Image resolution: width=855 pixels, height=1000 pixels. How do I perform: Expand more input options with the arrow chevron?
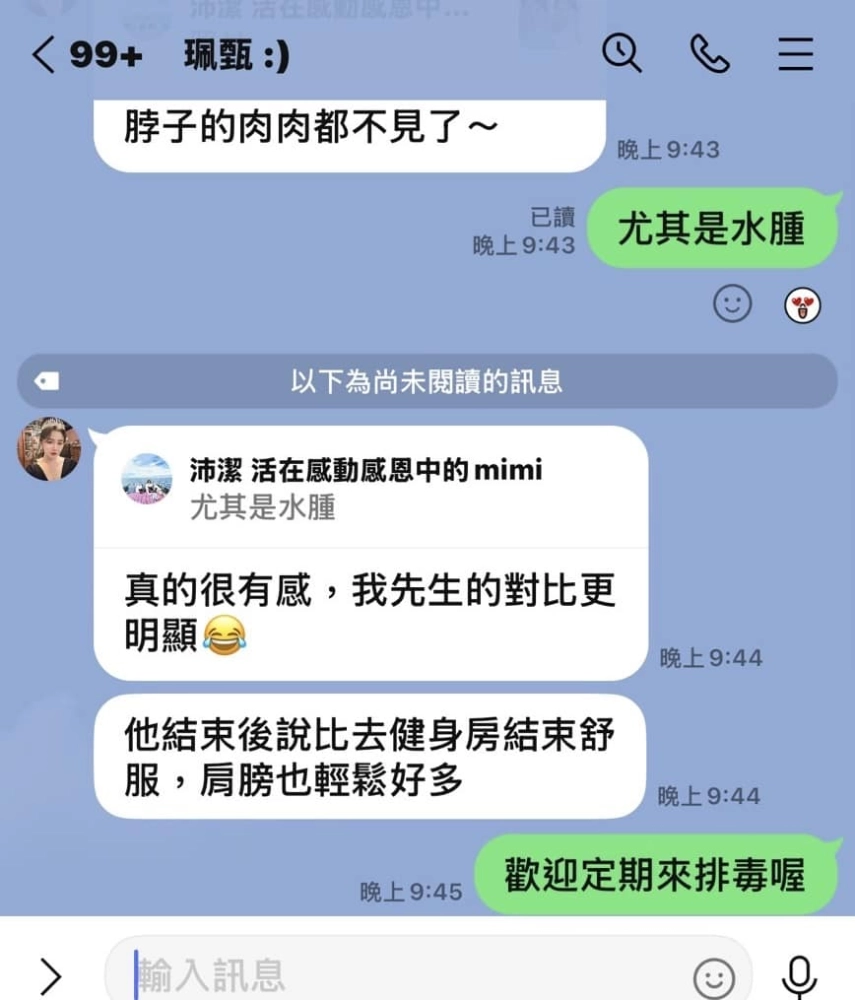(x=48, y=975)
